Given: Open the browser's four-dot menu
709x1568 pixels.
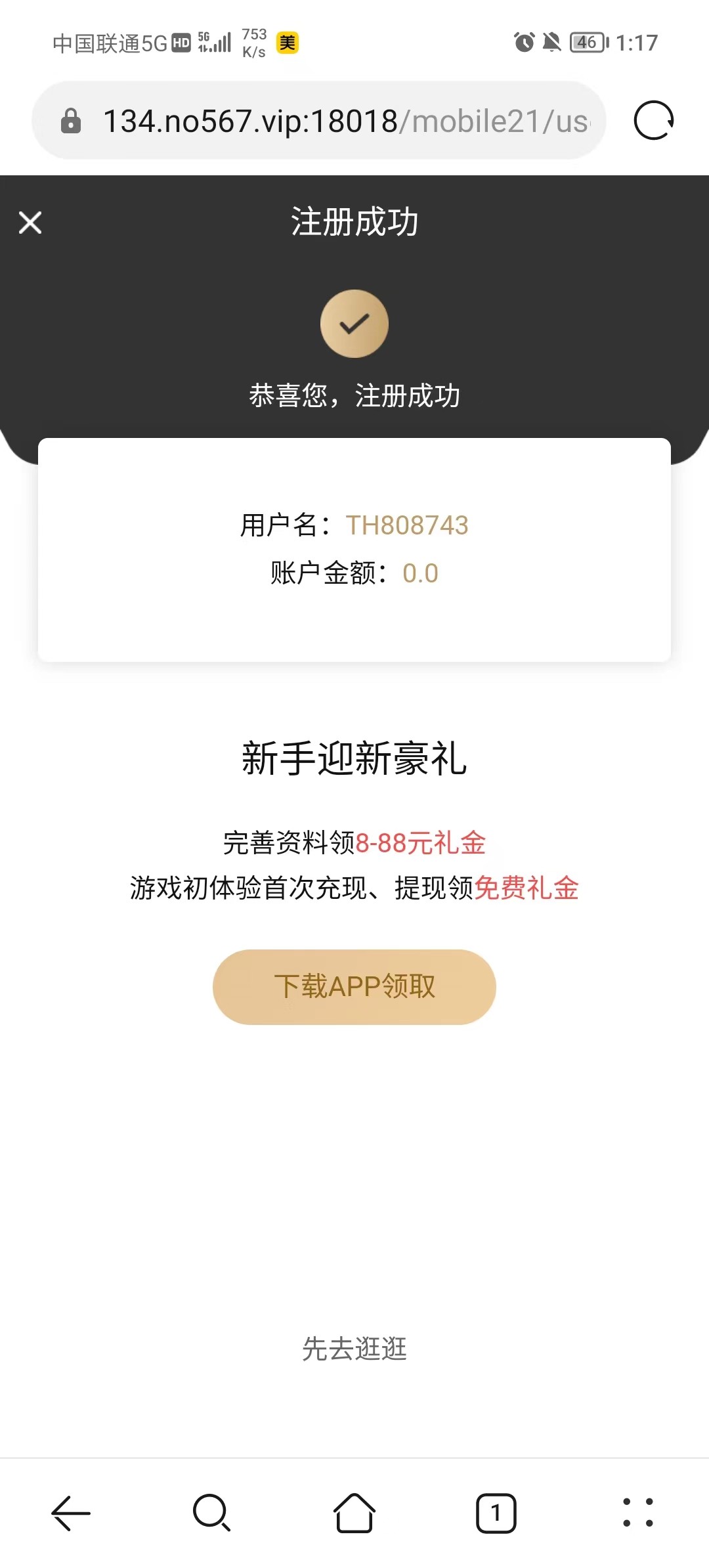Looking at the screenshot, I should click(637, 1513).
